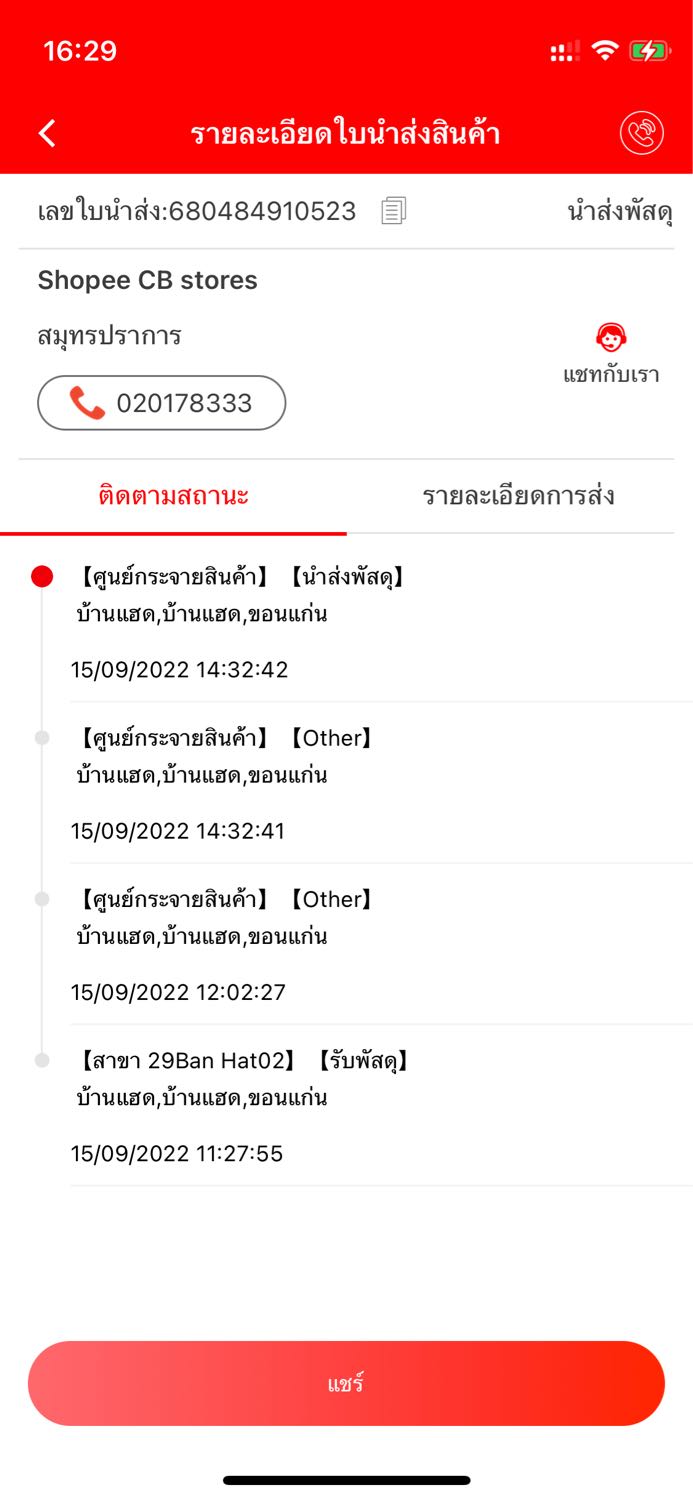Switch to ติดตามสถานะ tab

point(174,496)
